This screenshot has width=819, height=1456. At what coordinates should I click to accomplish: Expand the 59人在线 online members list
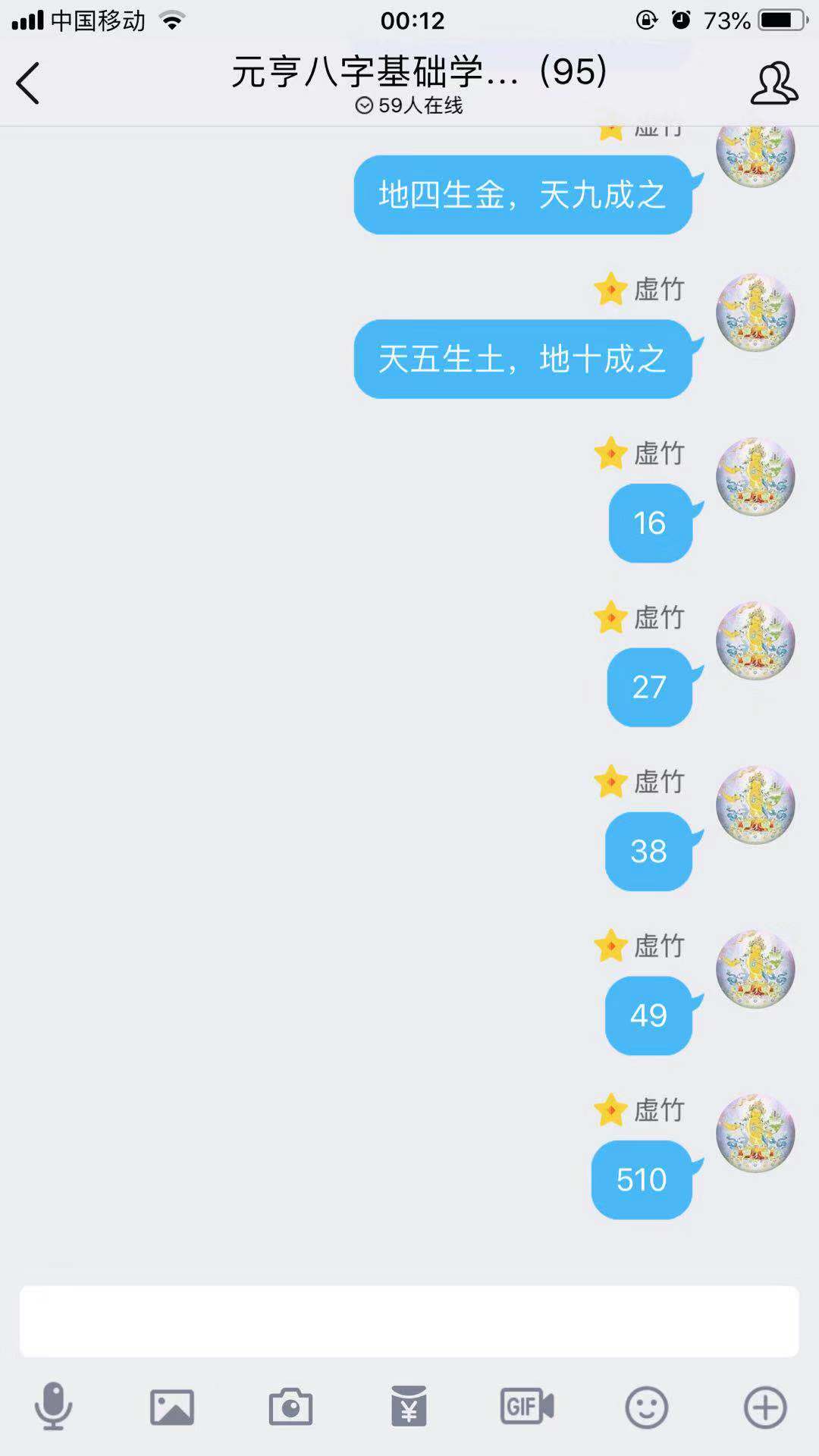[x=409, y=105]
